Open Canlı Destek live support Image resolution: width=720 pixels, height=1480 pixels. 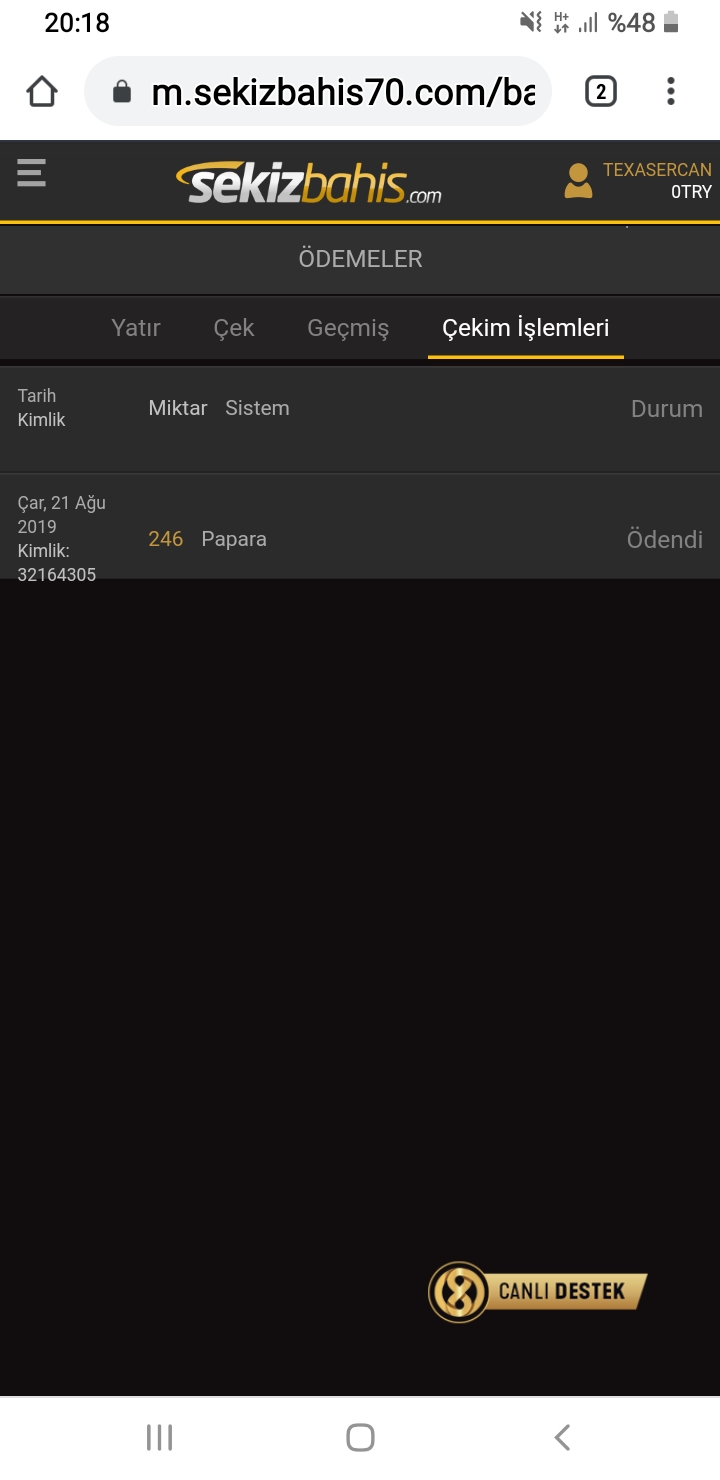[538, 1292]
